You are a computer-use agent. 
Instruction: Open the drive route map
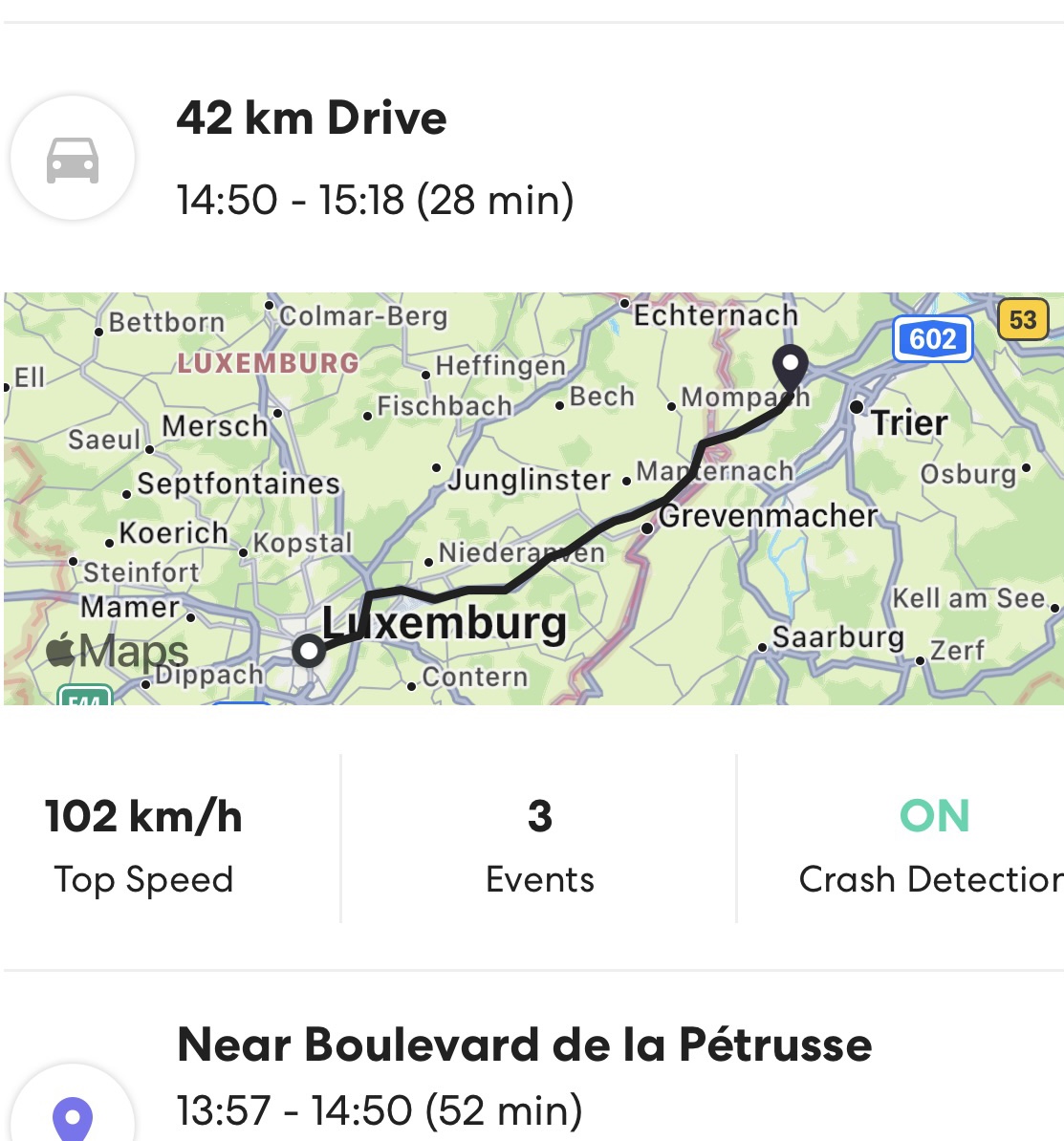pos(532,498)
